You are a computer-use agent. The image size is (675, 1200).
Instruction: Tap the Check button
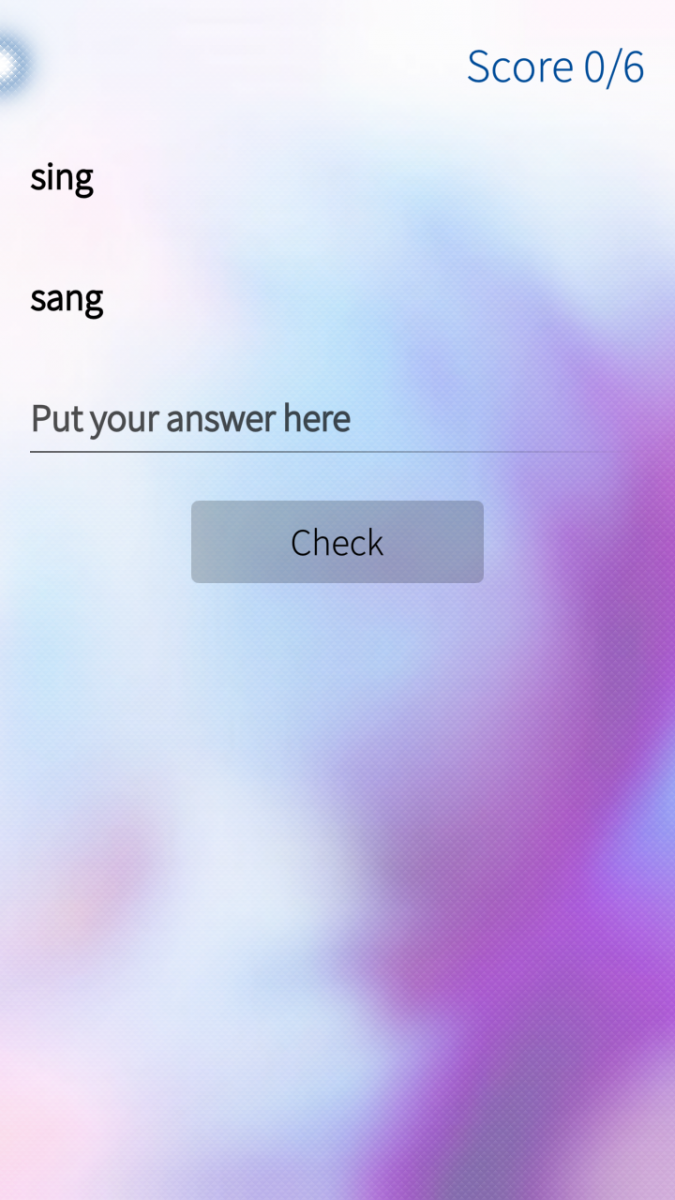337,542
